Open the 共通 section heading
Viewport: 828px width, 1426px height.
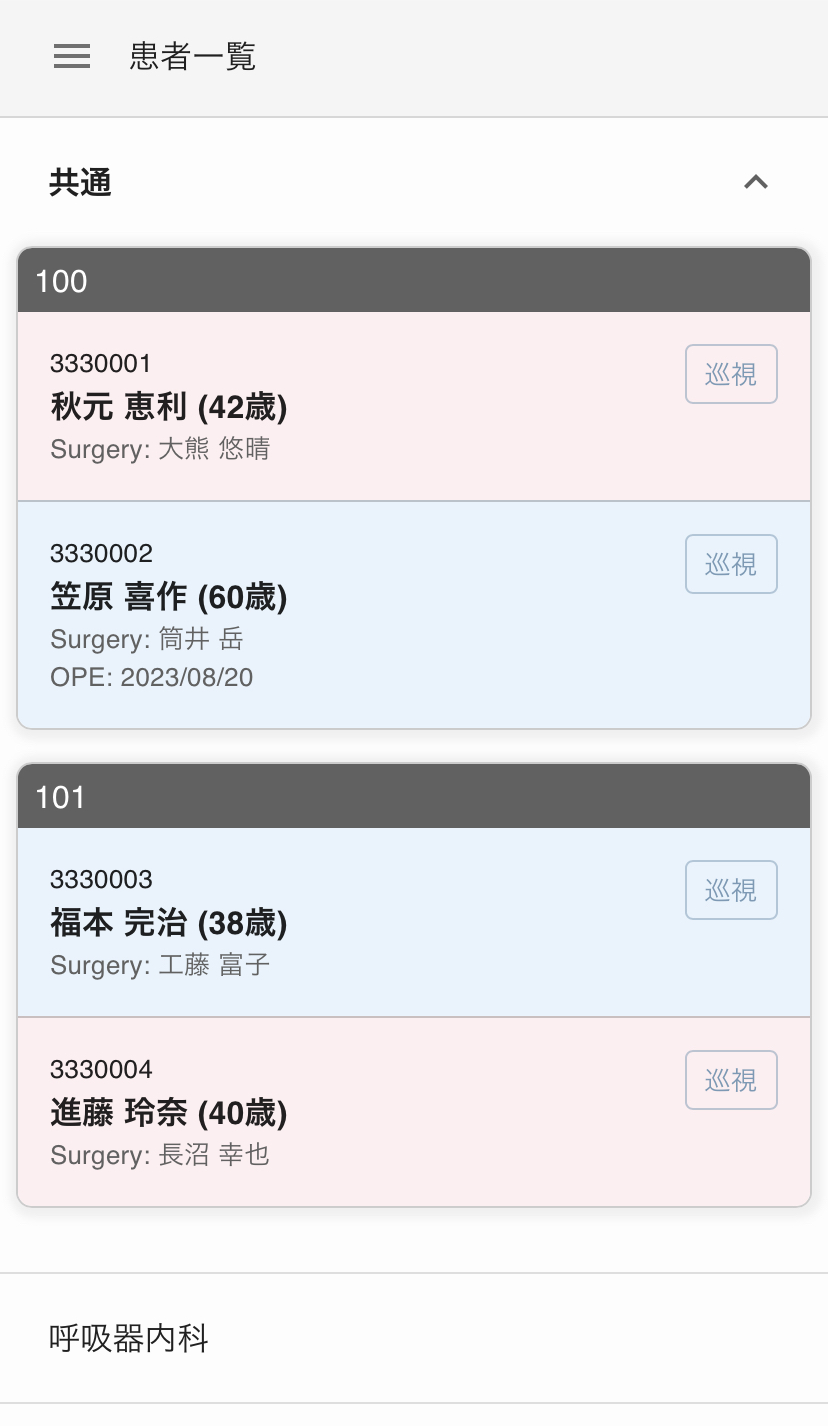[x=80, y=184]
